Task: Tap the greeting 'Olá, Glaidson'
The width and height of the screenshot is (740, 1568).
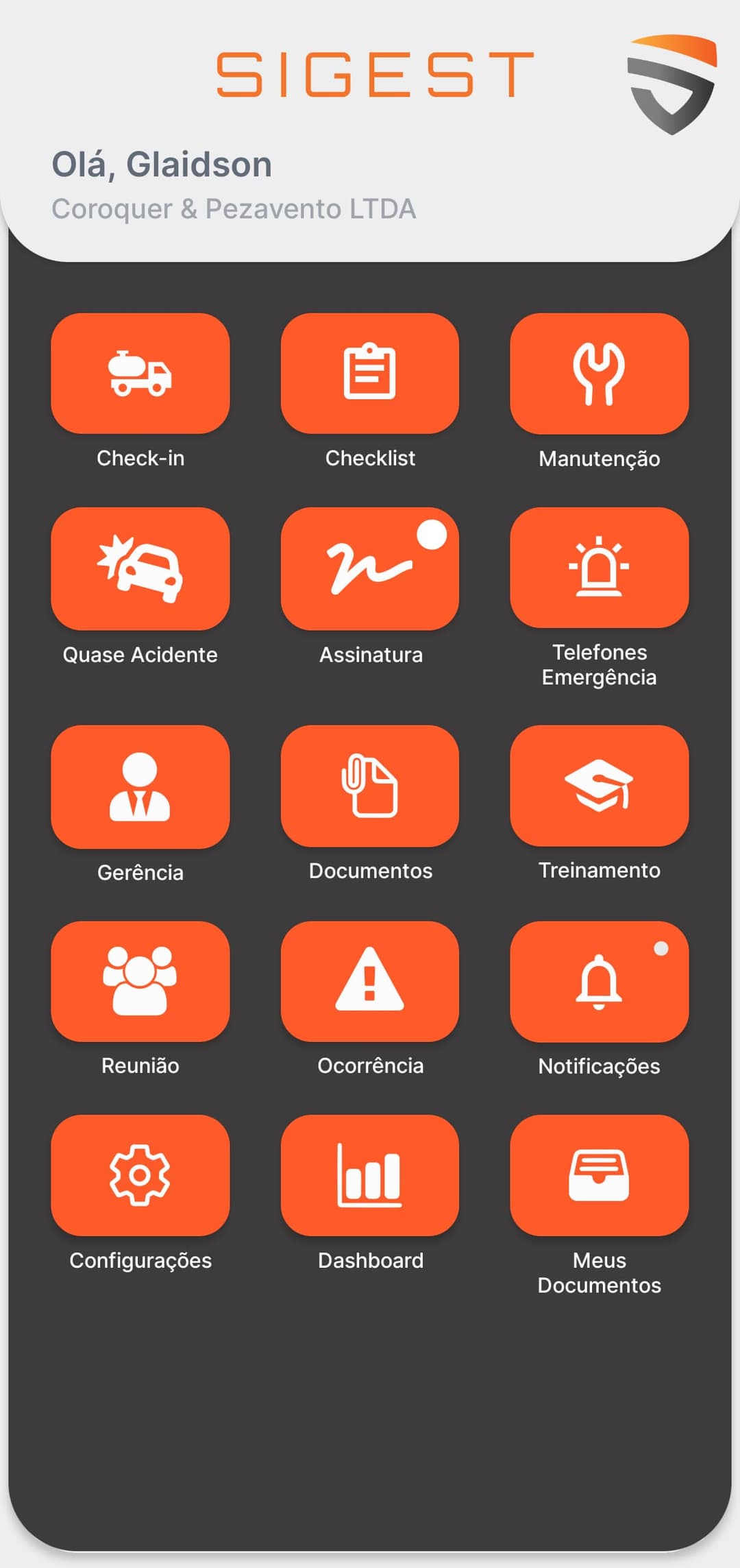Action: (x=163, y=163)
